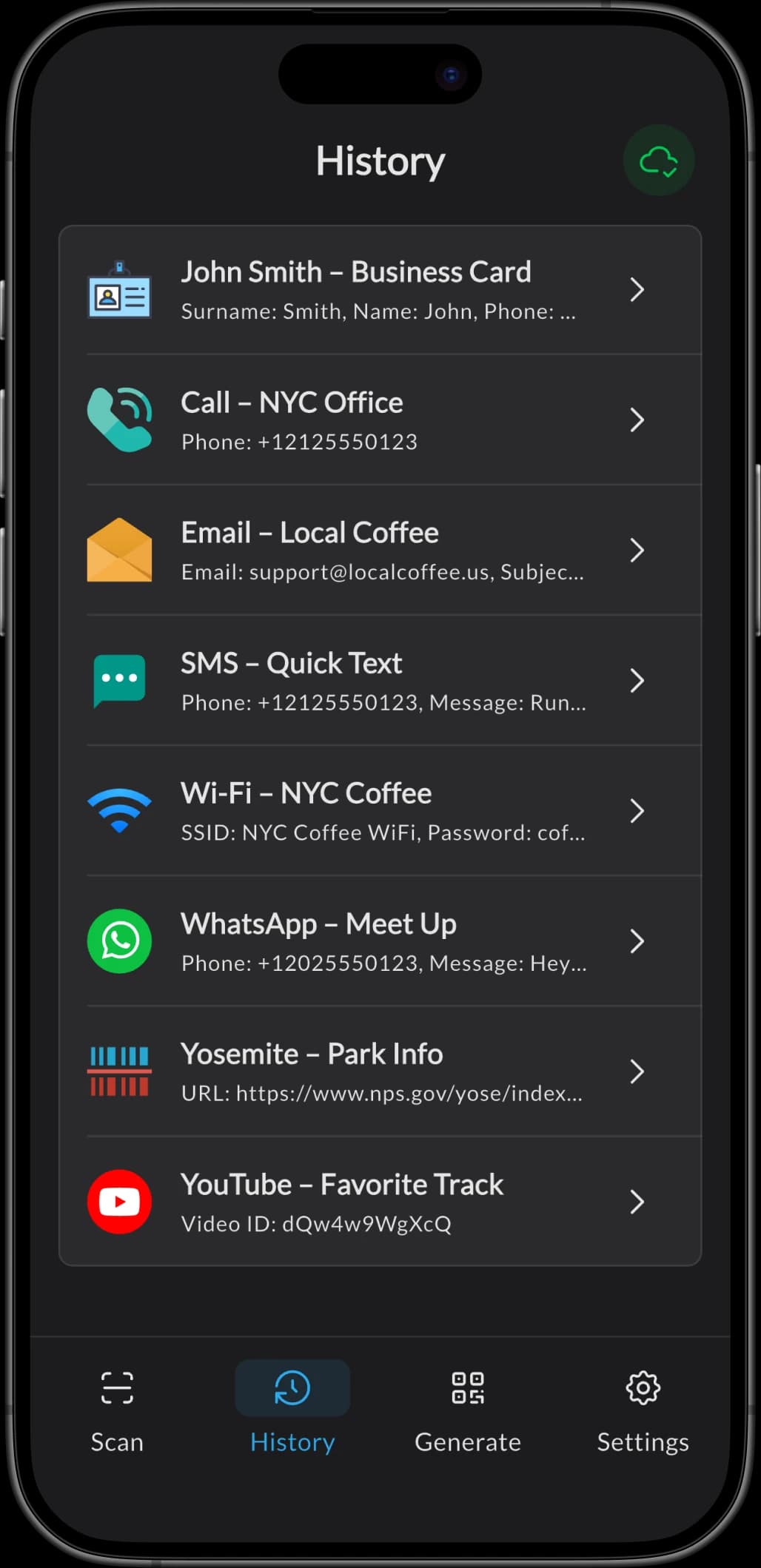Tap the email envelope icon for Local Coffee
This screenshot has width=761, height=1568.
click(119, 551)
